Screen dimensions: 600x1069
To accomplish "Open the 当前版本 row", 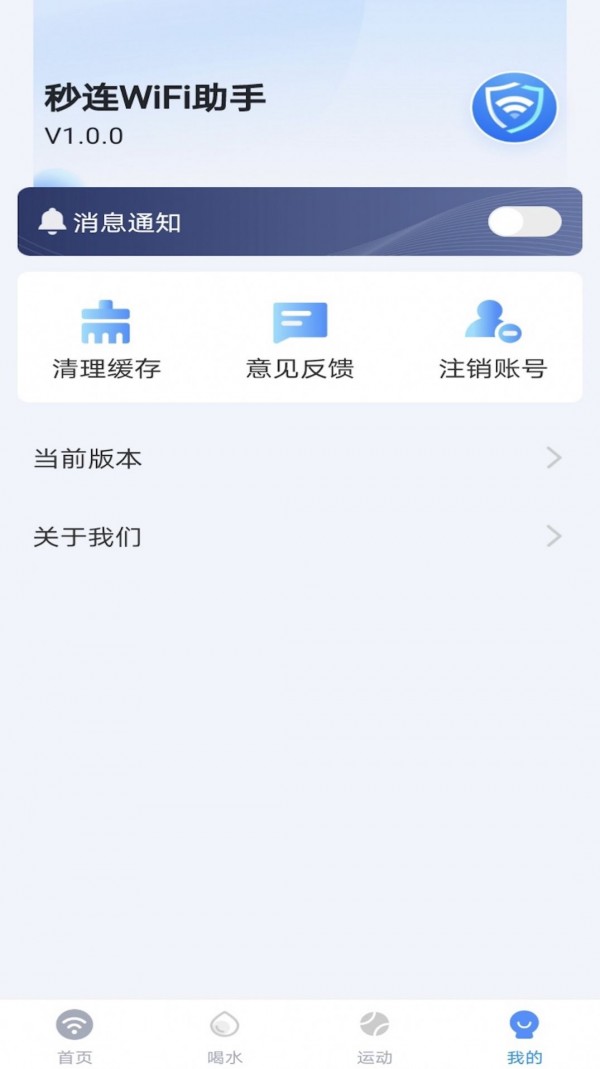I will (x=298, y=459).
